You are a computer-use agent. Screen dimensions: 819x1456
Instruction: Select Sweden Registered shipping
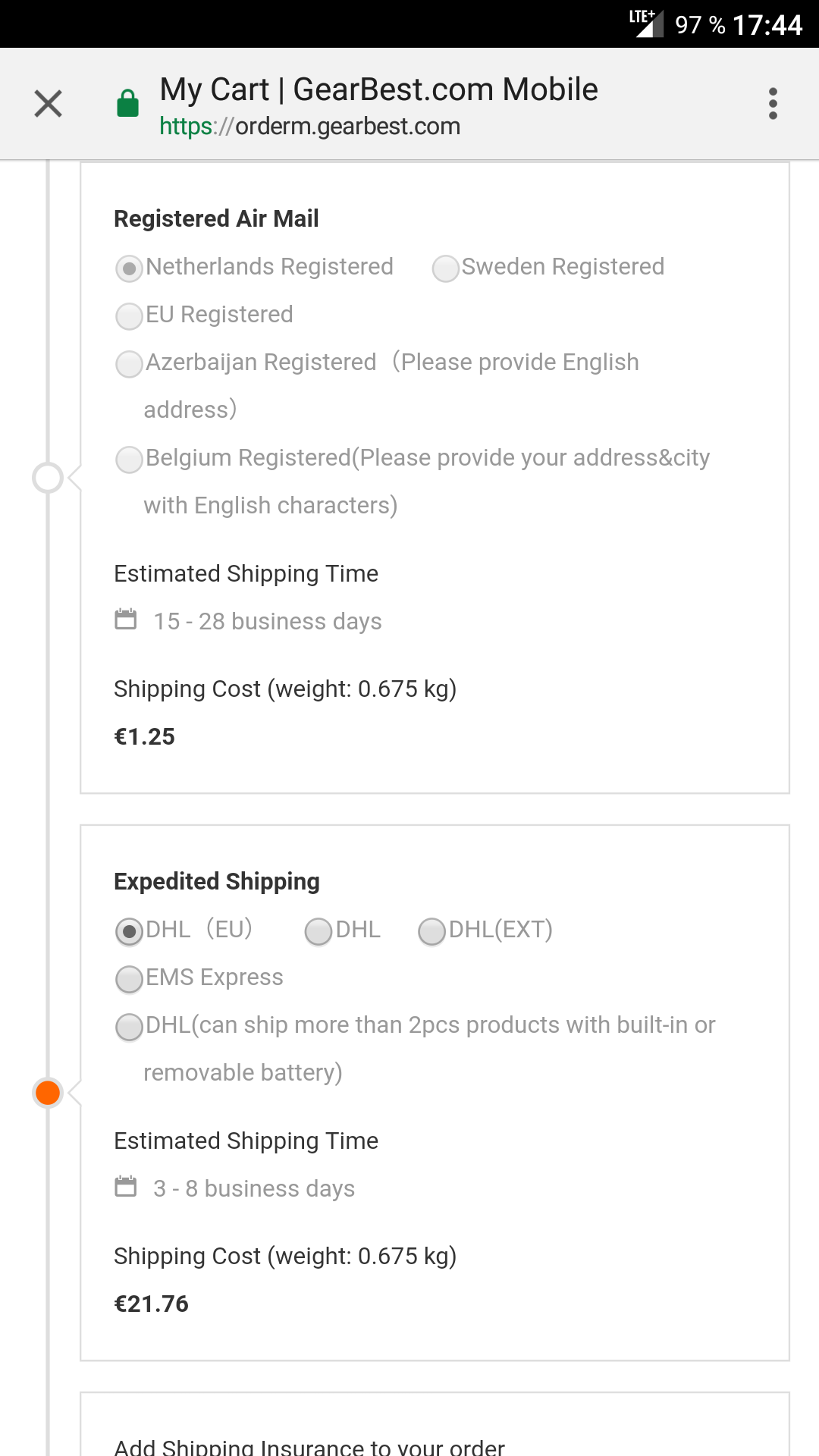point(446,268)
